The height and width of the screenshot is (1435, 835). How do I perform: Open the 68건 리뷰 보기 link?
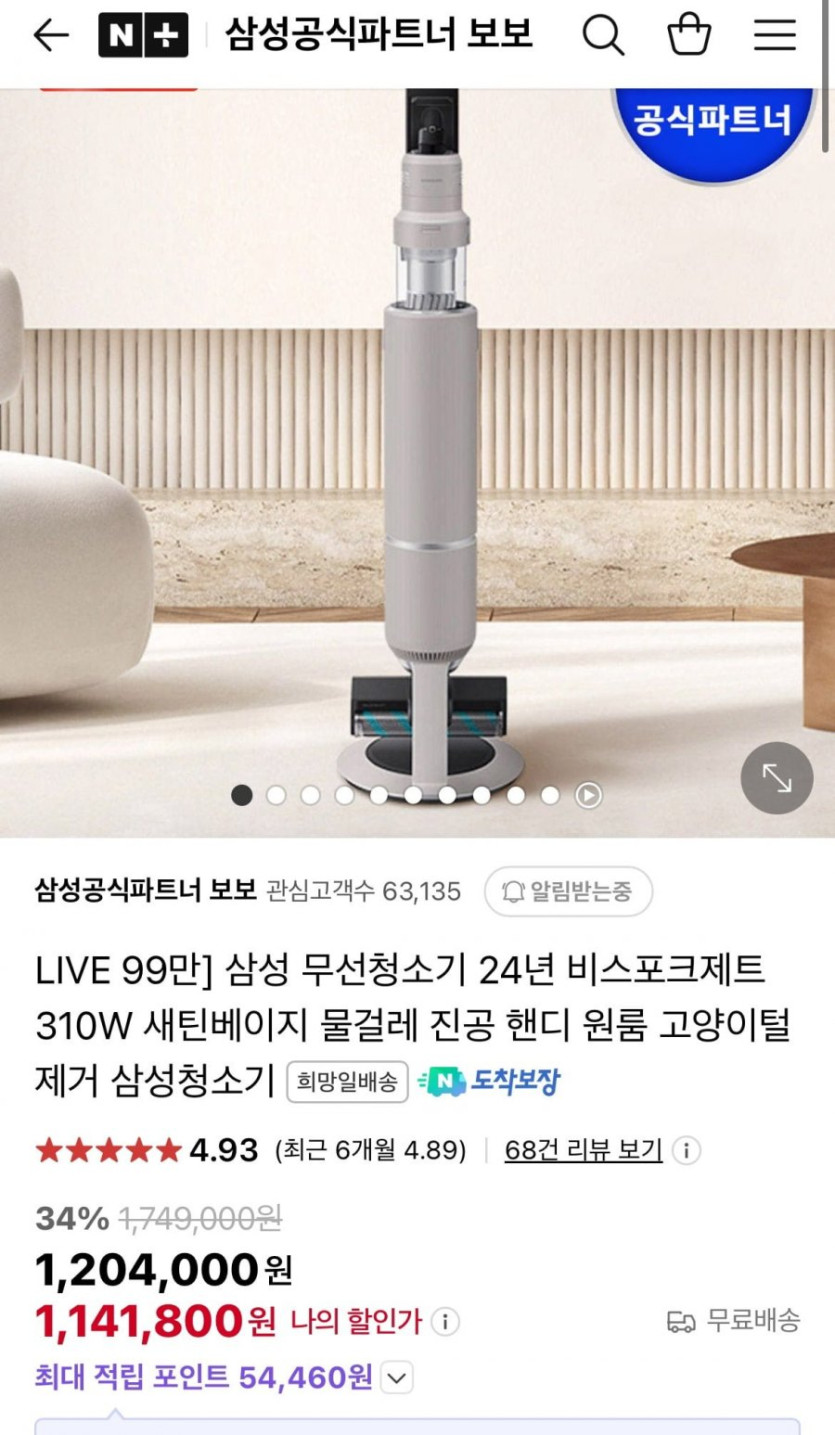pyautogui.click(x=583, y=1150)
